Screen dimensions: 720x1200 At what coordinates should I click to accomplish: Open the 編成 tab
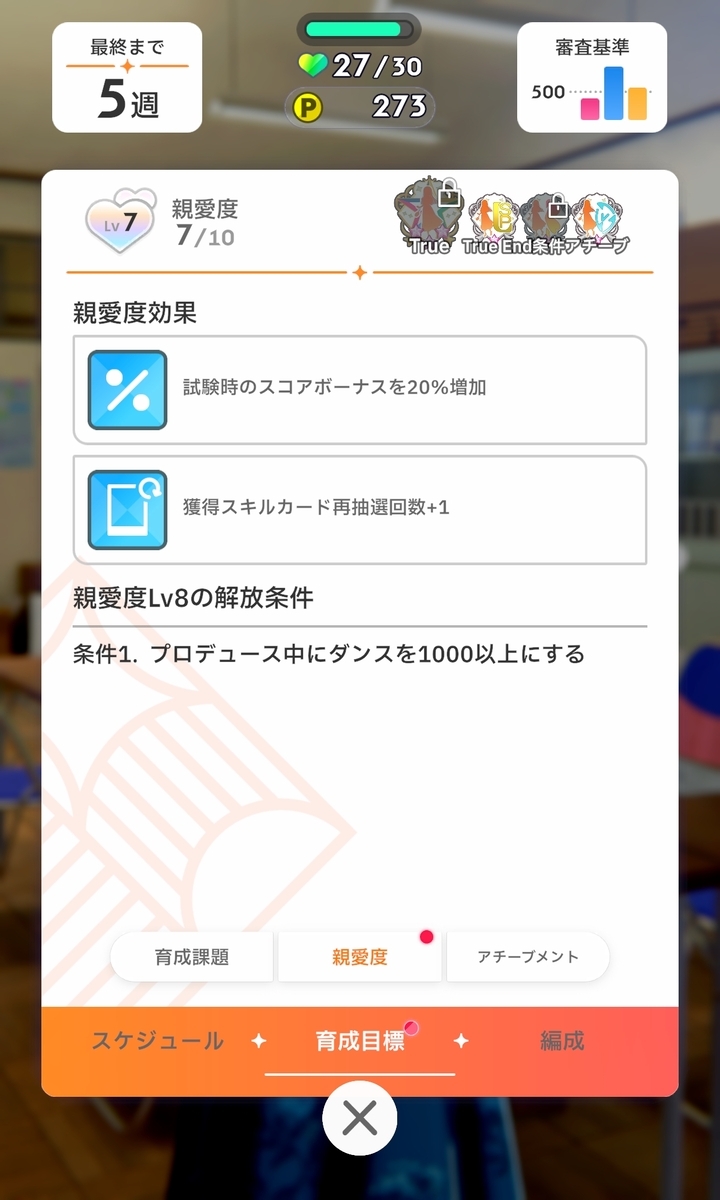pos(562,1041)
